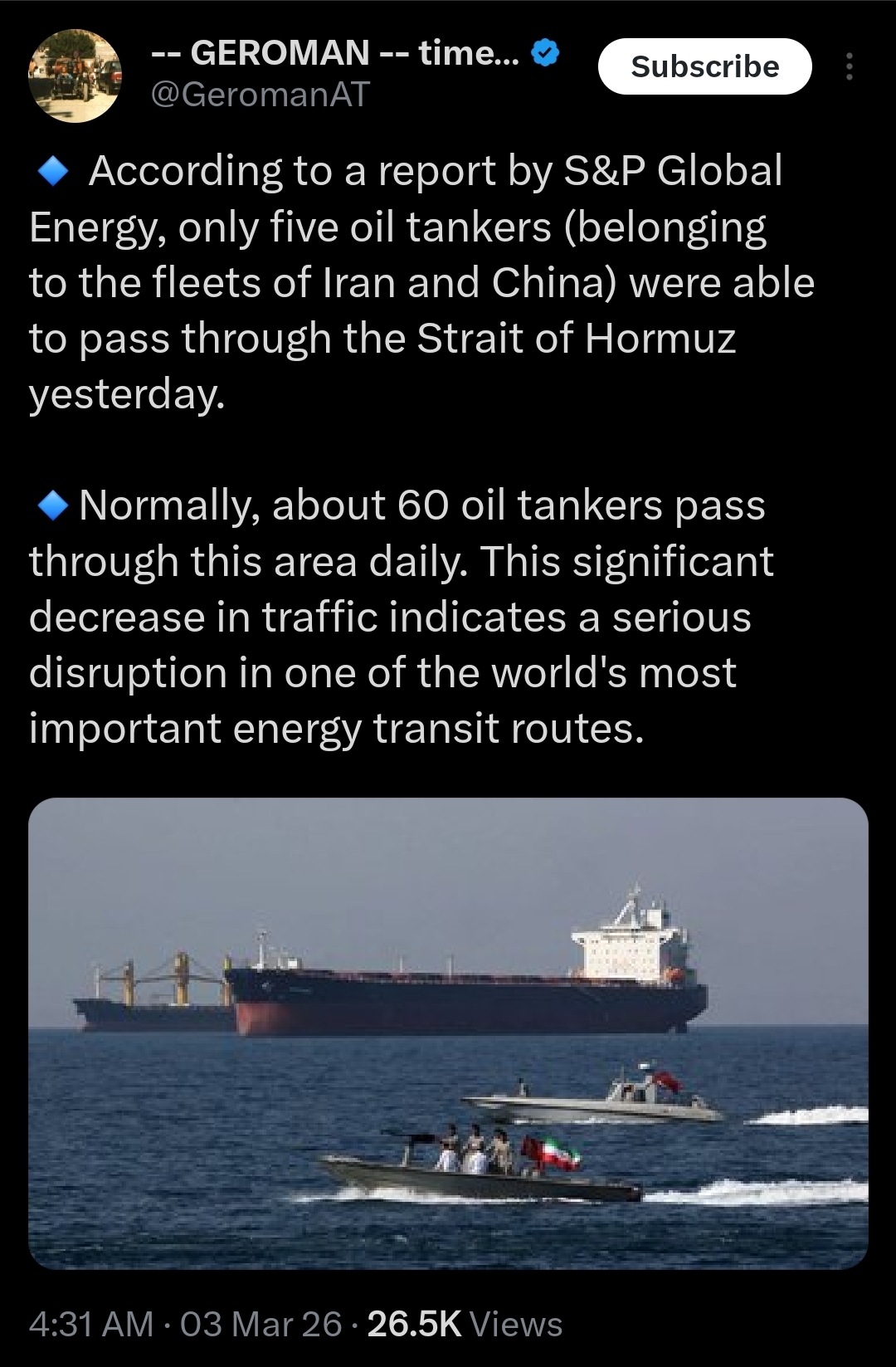Open the tweet's overflow menu
Viewport: 896px width, 1367px height.
click(848, 66)
